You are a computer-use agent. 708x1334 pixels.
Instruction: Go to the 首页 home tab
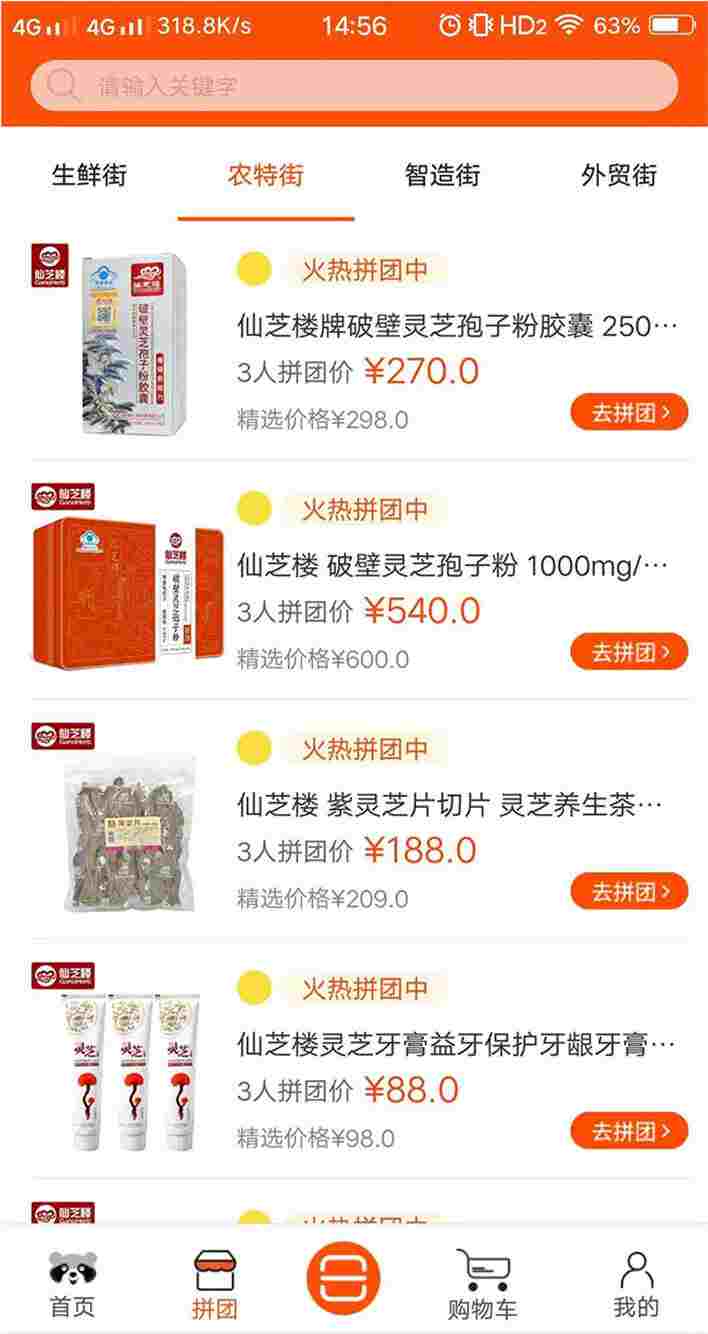(73, 1283)
